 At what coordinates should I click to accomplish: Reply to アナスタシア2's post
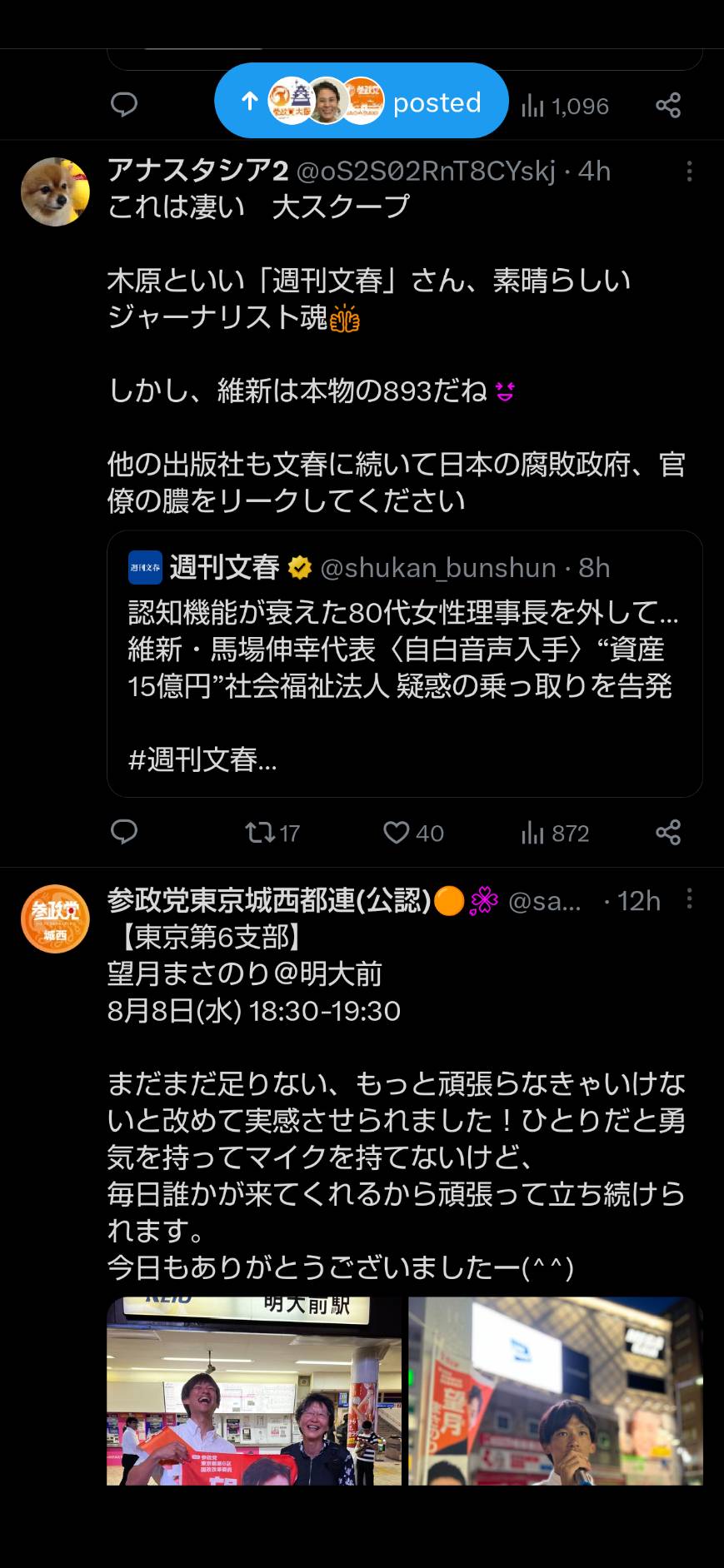pos(124,832)
